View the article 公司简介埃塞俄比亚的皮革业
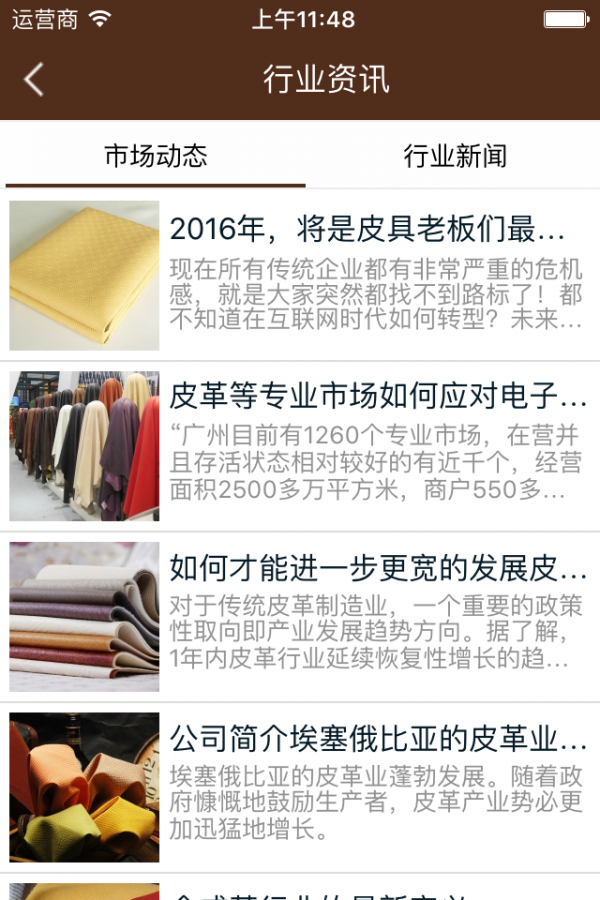 [x=378, y=740]
